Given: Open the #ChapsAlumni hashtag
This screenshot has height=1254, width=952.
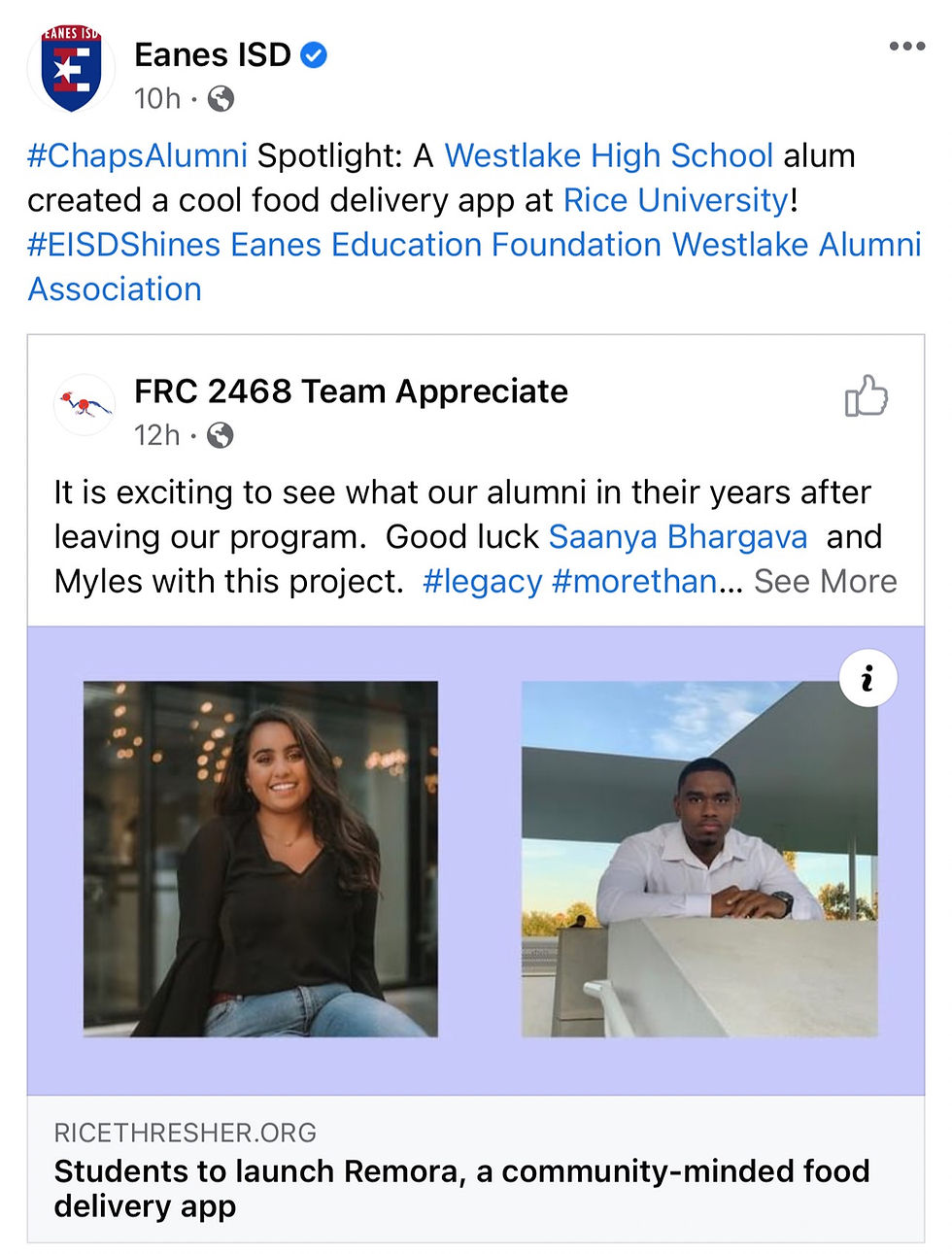Looking at the screenshot, I should 137,155.
